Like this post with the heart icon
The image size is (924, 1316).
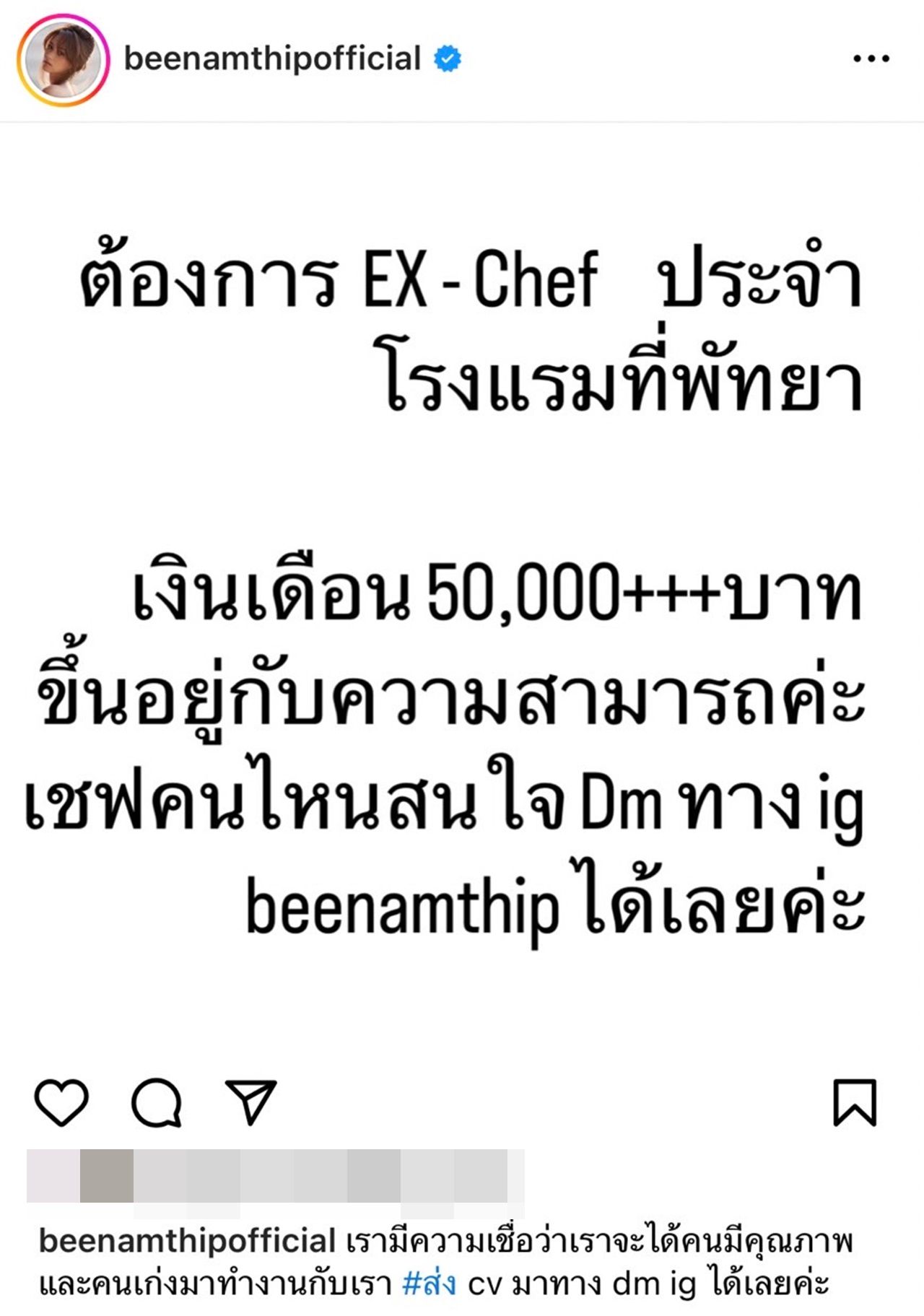(61, 1102)
